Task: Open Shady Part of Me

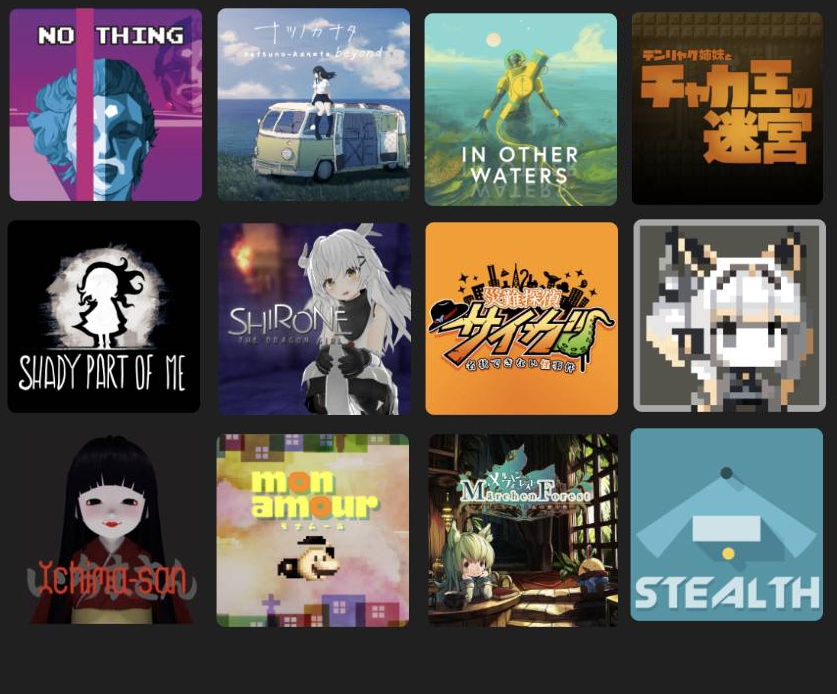Action: coord(104,316)
